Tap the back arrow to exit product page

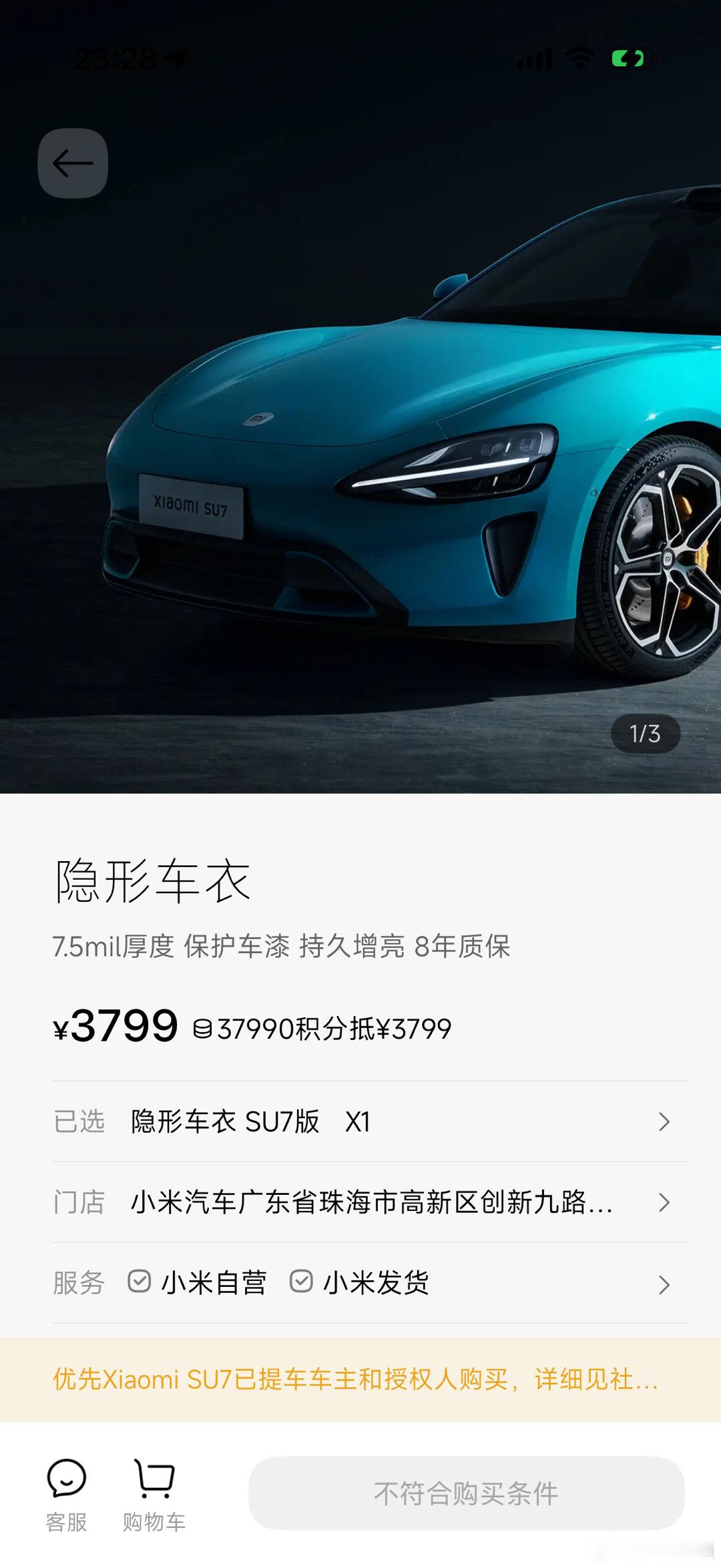pyautogui.click(x=72, y=162)
